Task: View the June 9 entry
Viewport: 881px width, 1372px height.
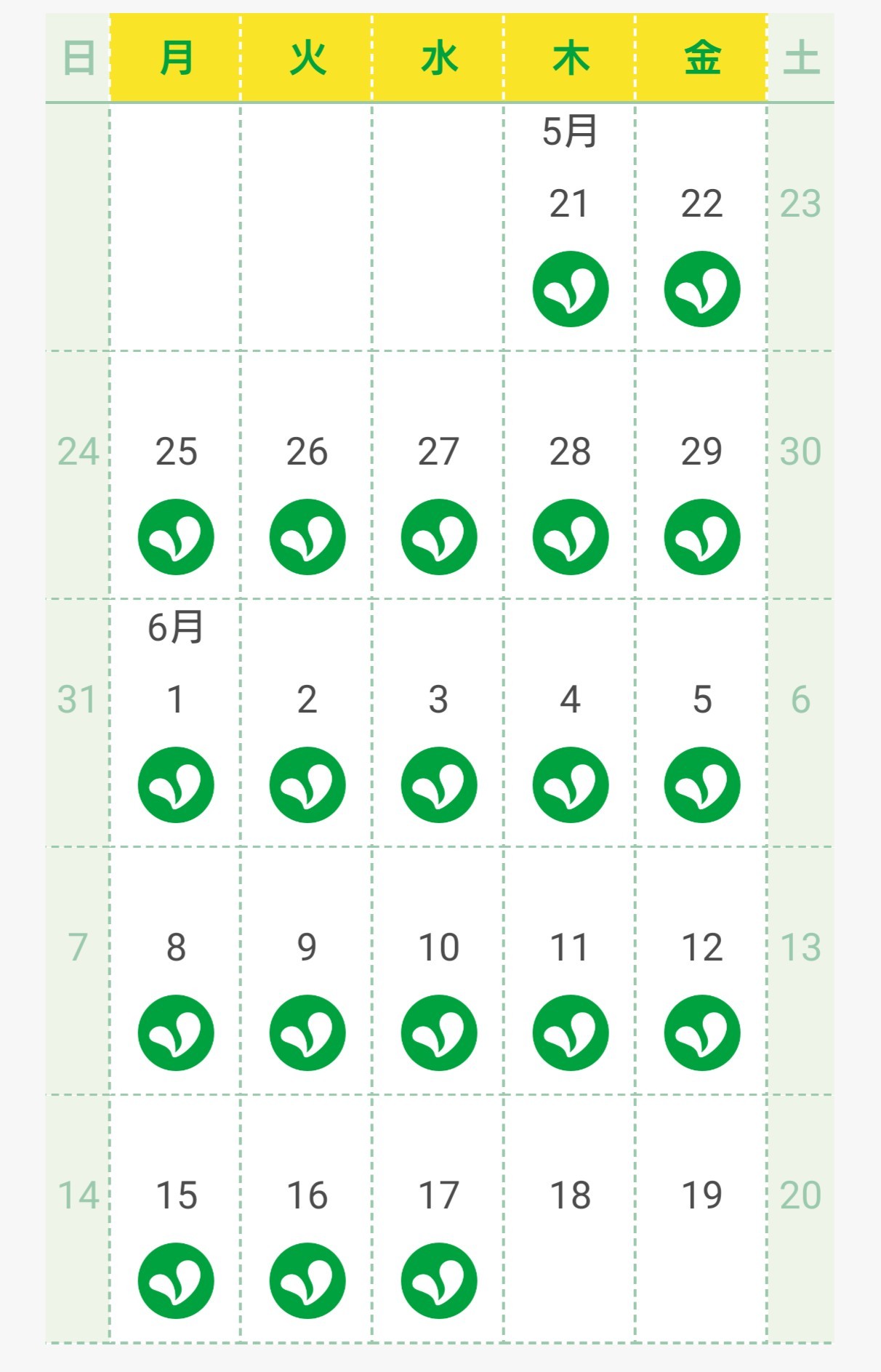Action: [x=307, y=1032]
